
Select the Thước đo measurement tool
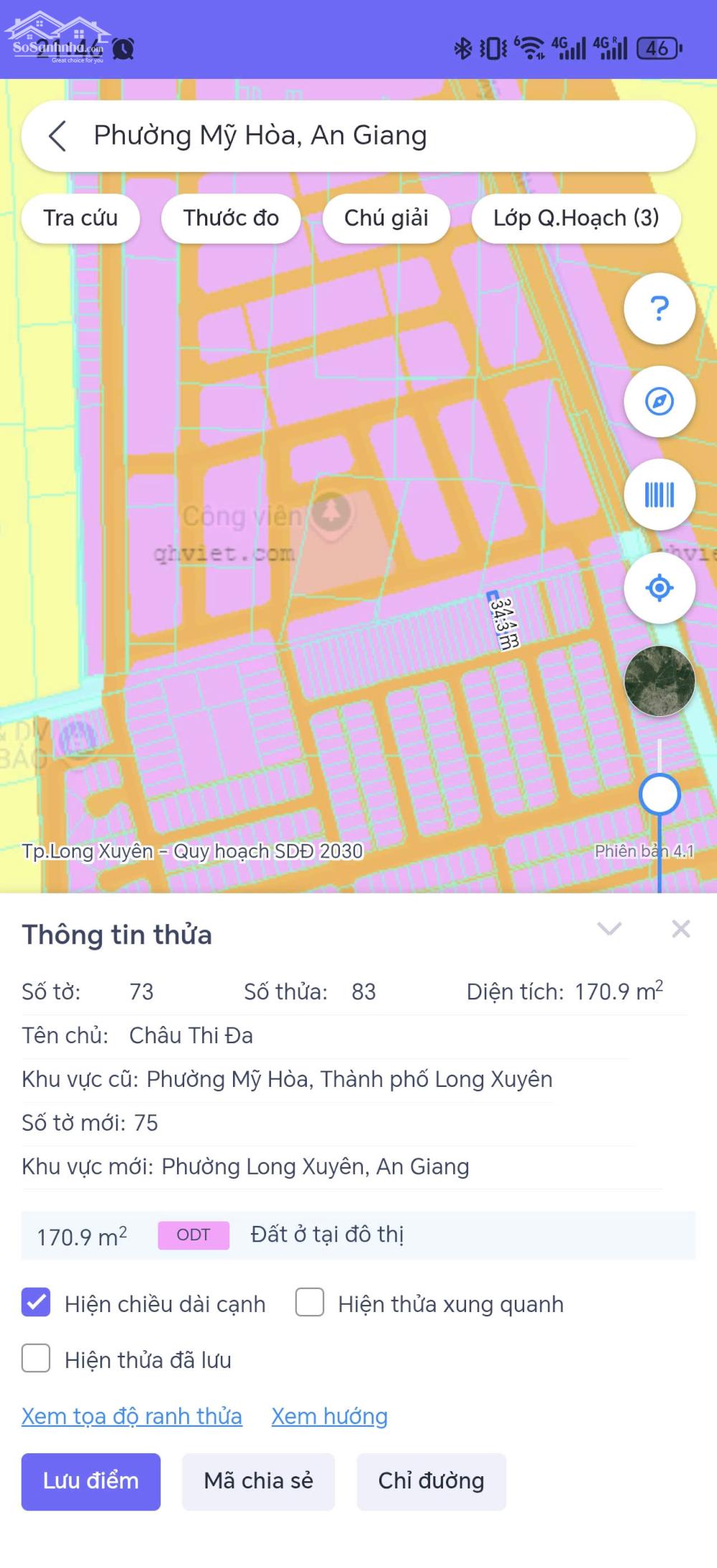(231, 219)
